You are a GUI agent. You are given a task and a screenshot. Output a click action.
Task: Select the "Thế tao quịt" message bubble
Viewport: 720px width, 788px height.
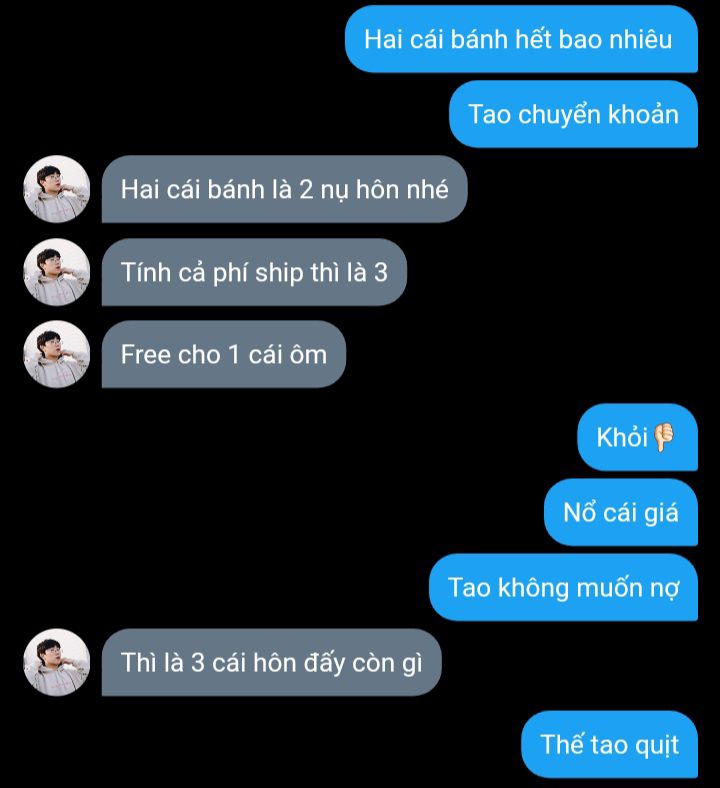click(x=609, y=744)
